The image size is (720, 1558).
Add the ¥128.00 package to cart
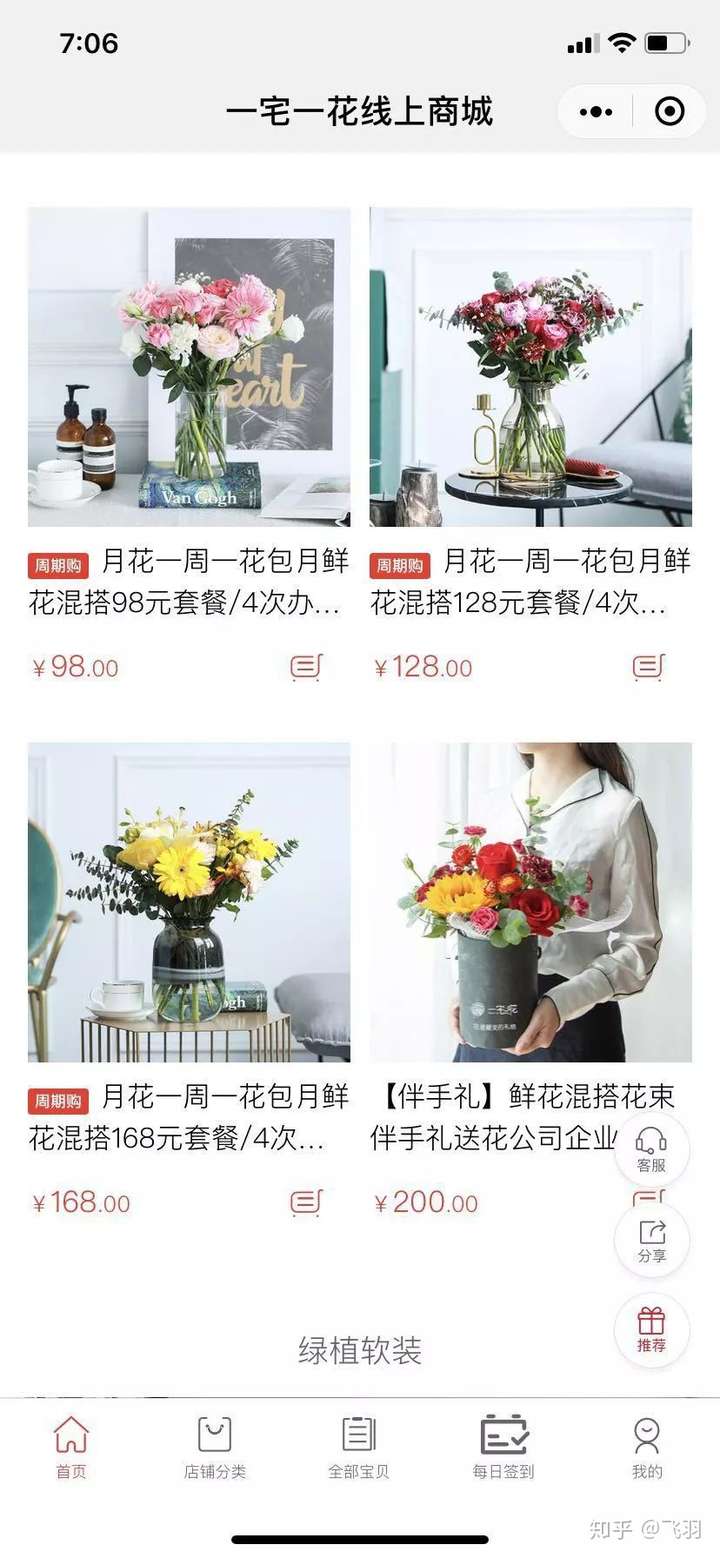pyautogui.click(x=648, y=667)
